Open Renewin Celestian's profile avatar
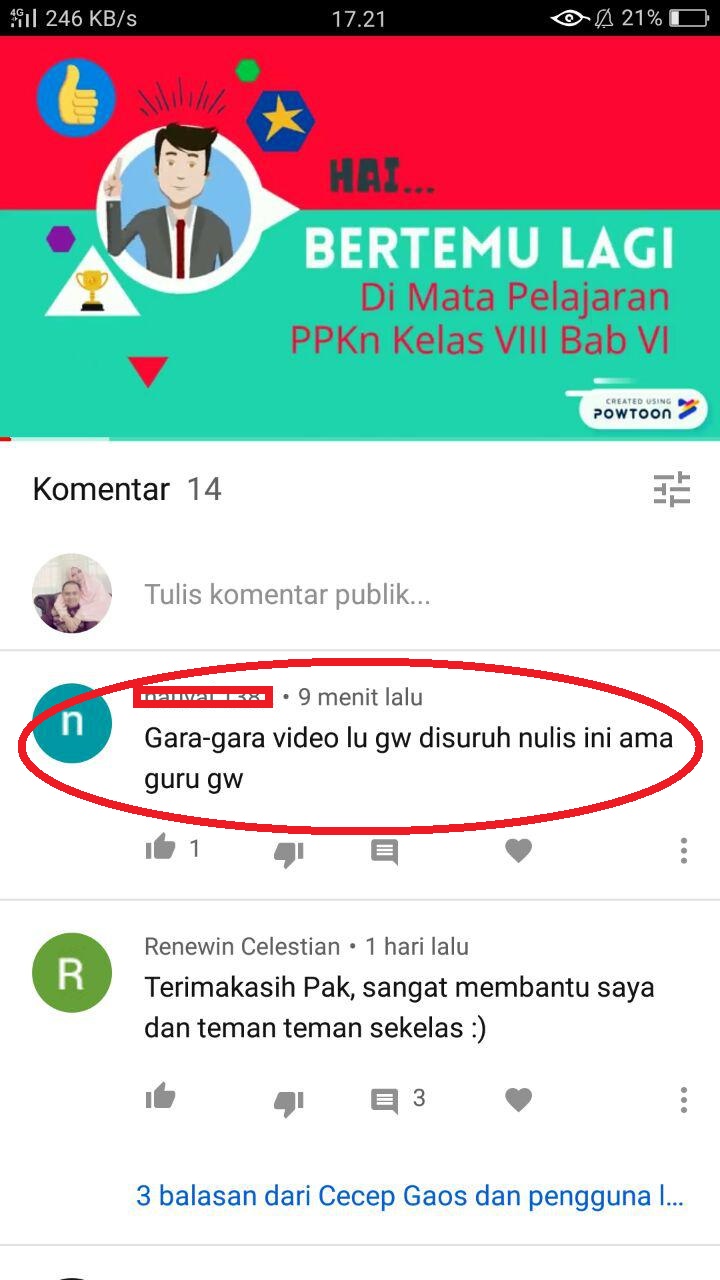The height and width of the screenshot is (1280, 720). pyautogui.click(x=72, y=973)
